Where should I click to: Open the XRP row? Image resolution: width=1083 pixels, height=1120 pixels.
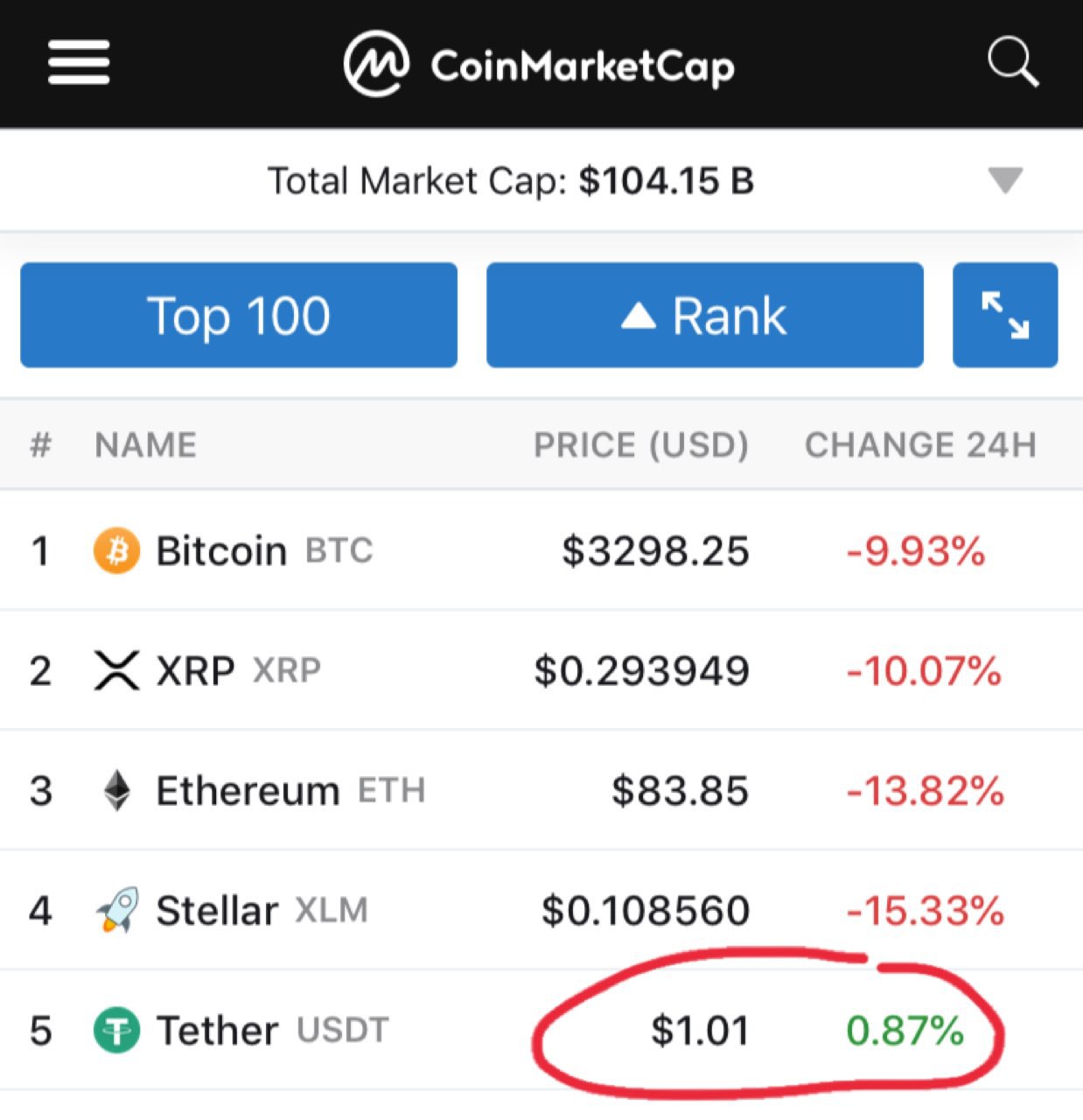pos(195,671)
